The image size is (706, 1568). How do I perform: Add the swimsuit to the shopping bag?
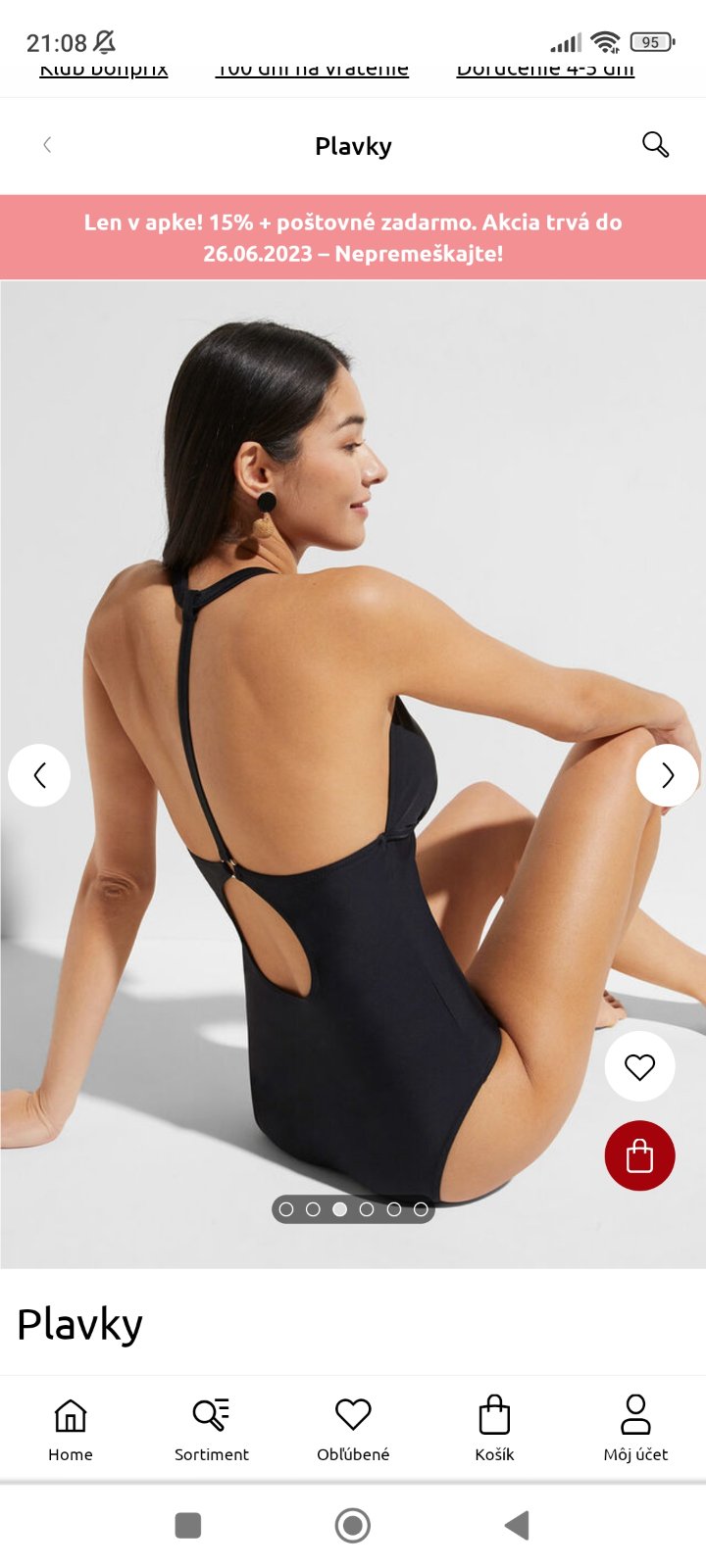[x=639, y=1155]
